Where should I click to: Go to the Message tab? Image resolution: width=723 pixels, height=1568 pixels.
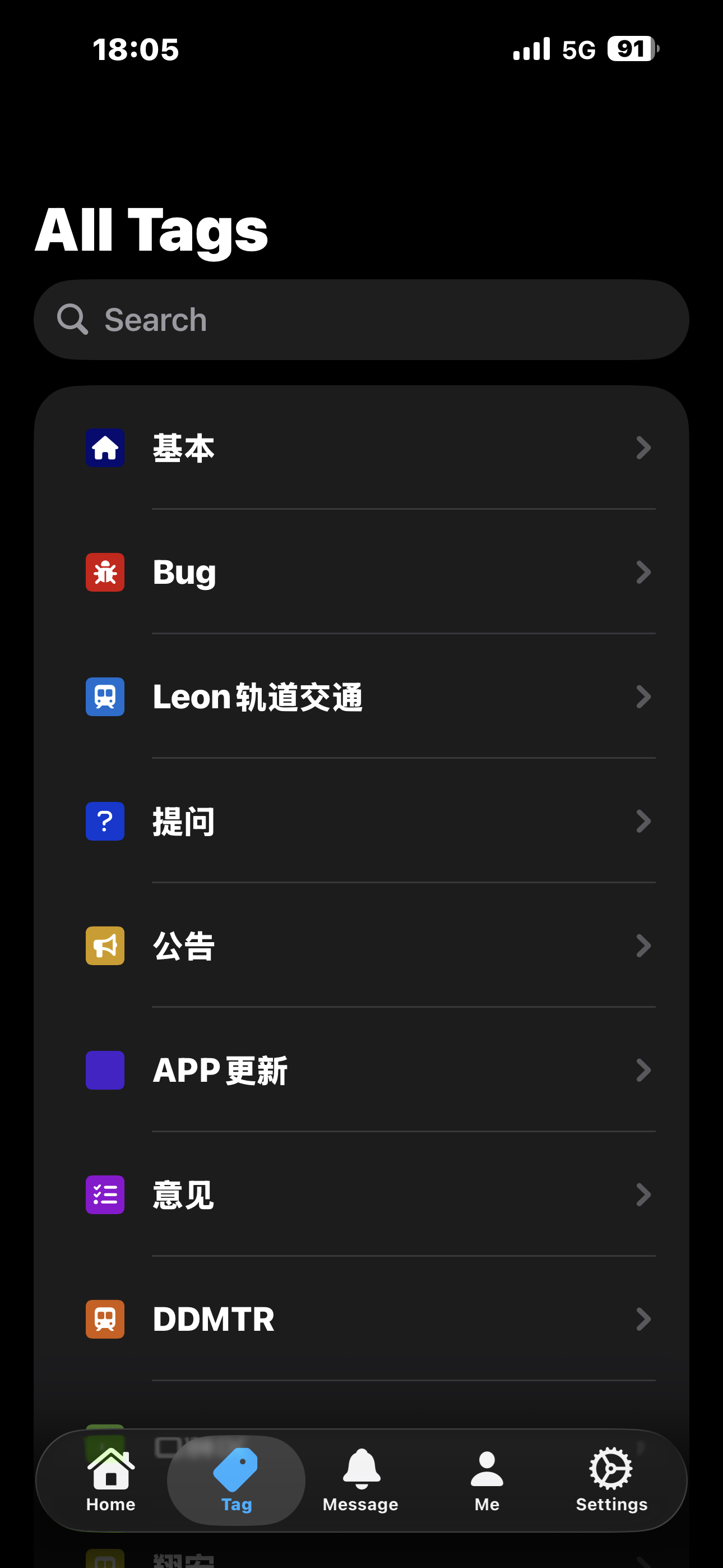point(361,1480)
